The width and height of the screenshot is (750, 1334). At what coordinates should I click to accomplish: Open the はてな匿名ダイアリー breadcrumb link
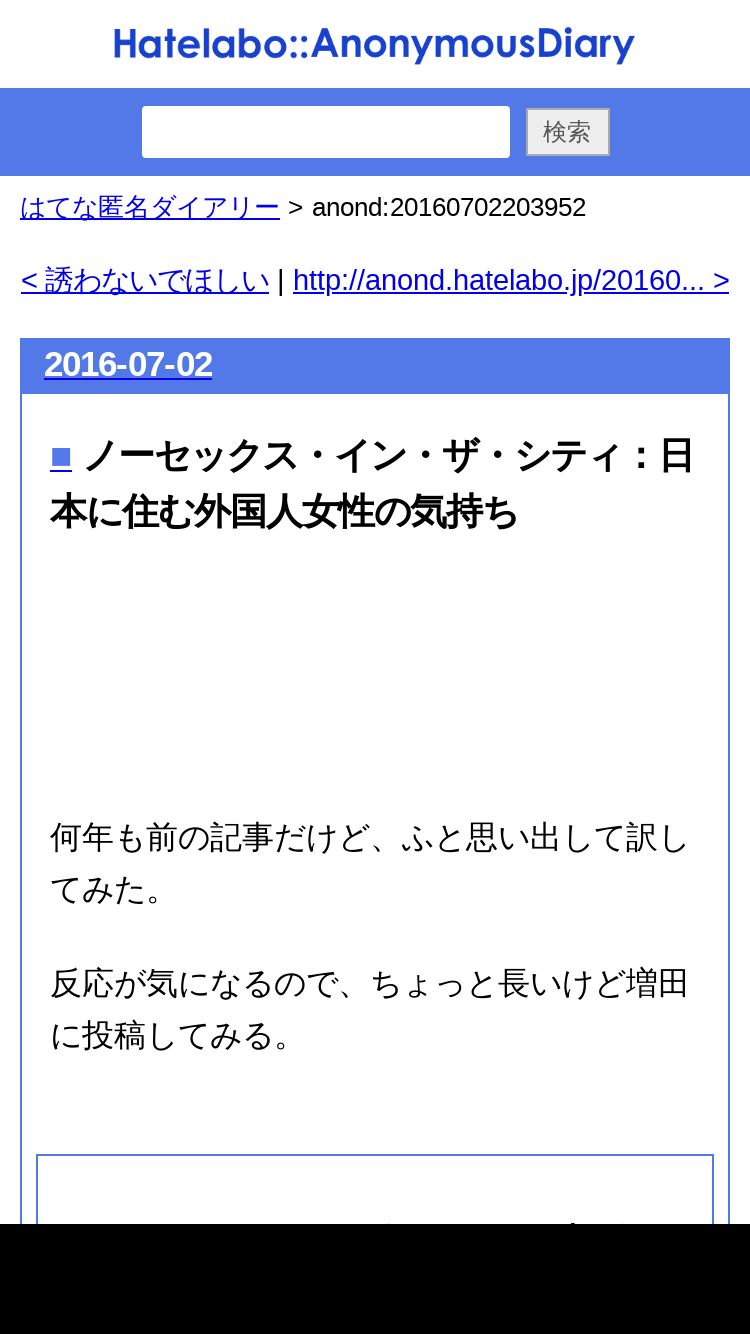coord(150,207)
